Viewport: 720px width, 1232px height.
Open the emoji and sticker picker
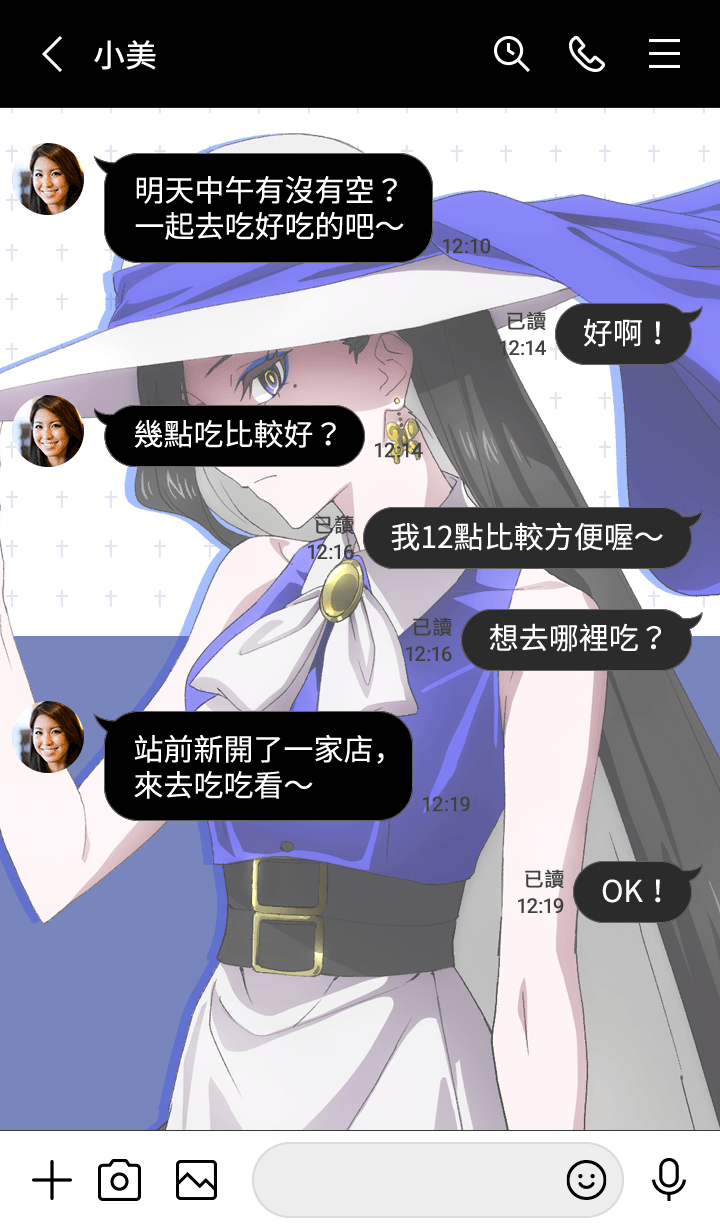coord(586,1181)
